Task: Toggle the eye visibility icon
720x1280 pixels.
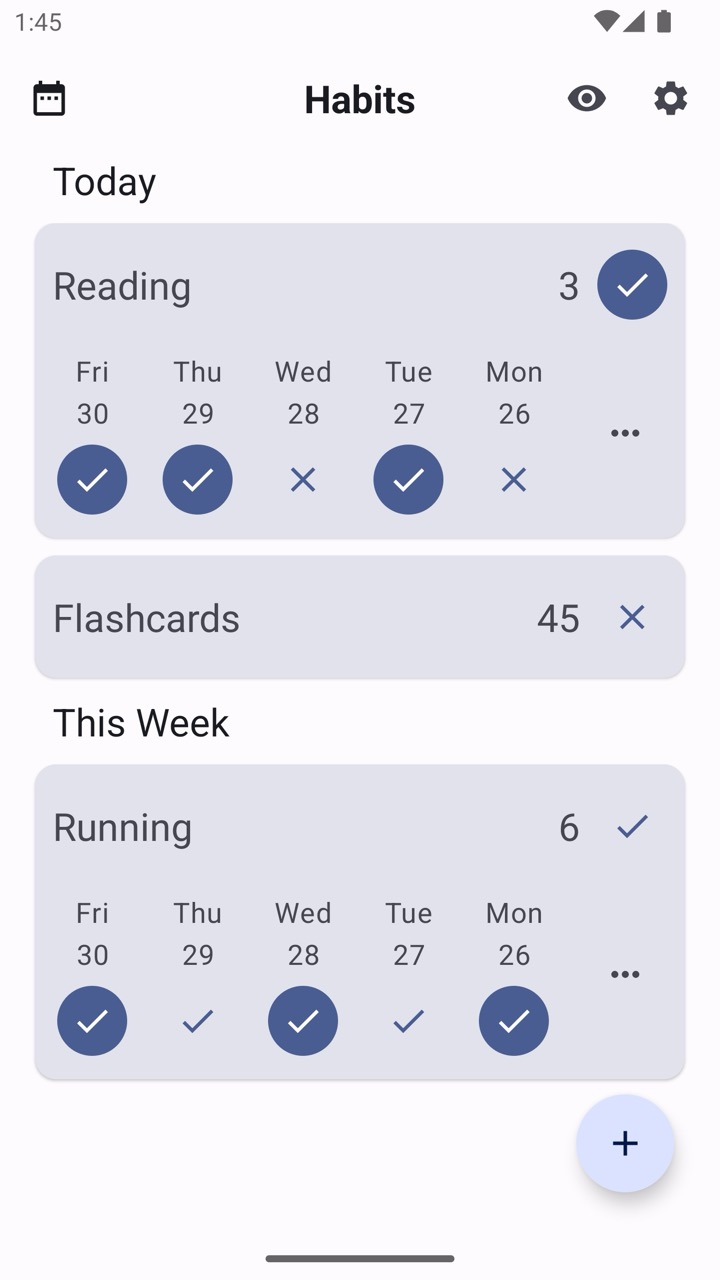Action: pos(587,98)
